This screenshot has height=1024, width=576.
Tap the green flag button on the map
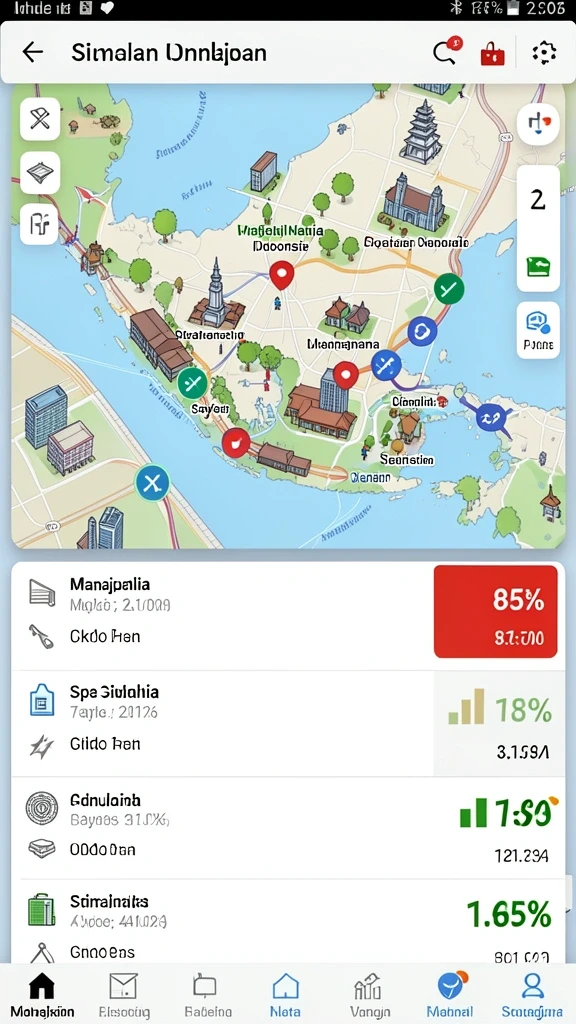point(538,266)
